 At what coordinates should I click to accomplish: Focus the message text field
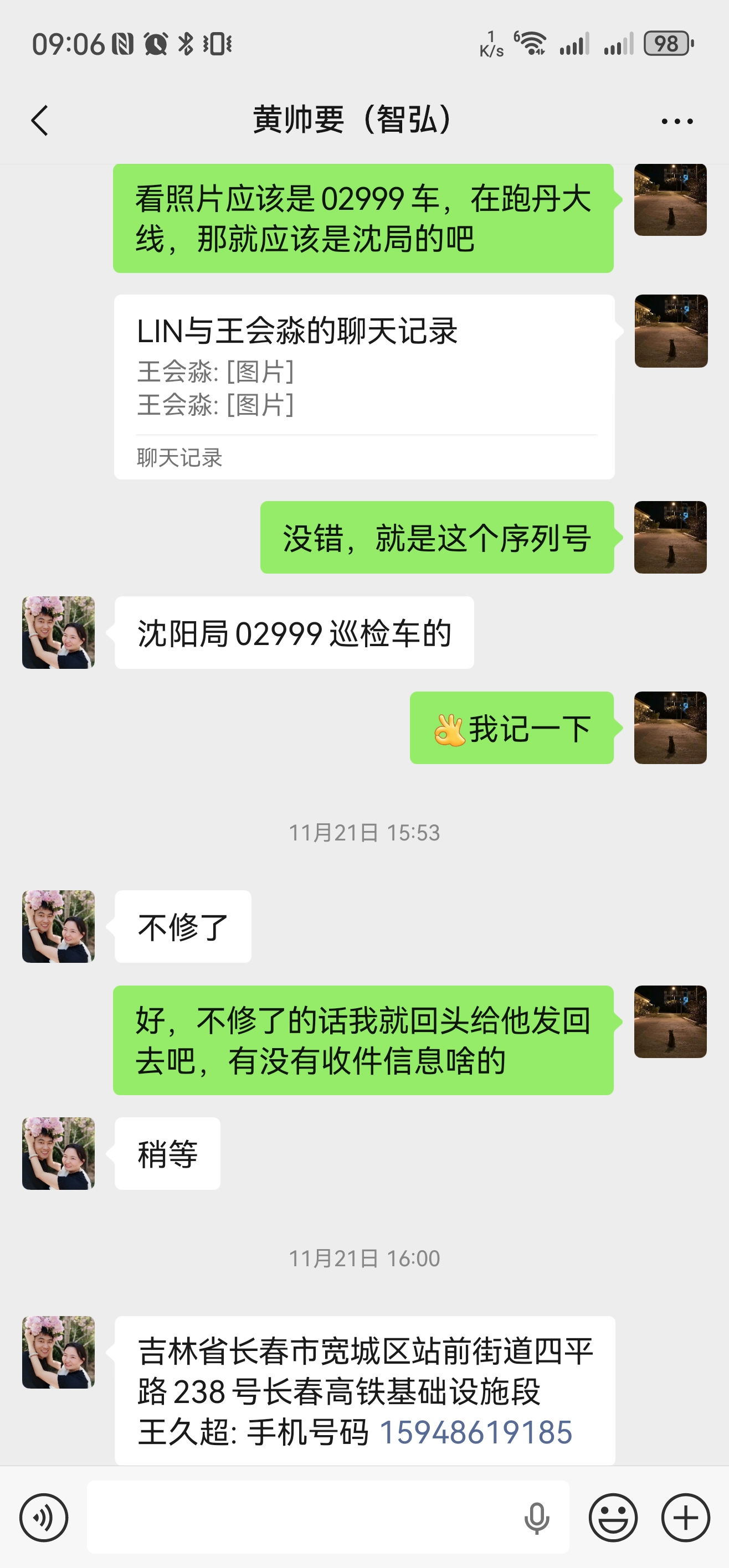point(305,1518)
